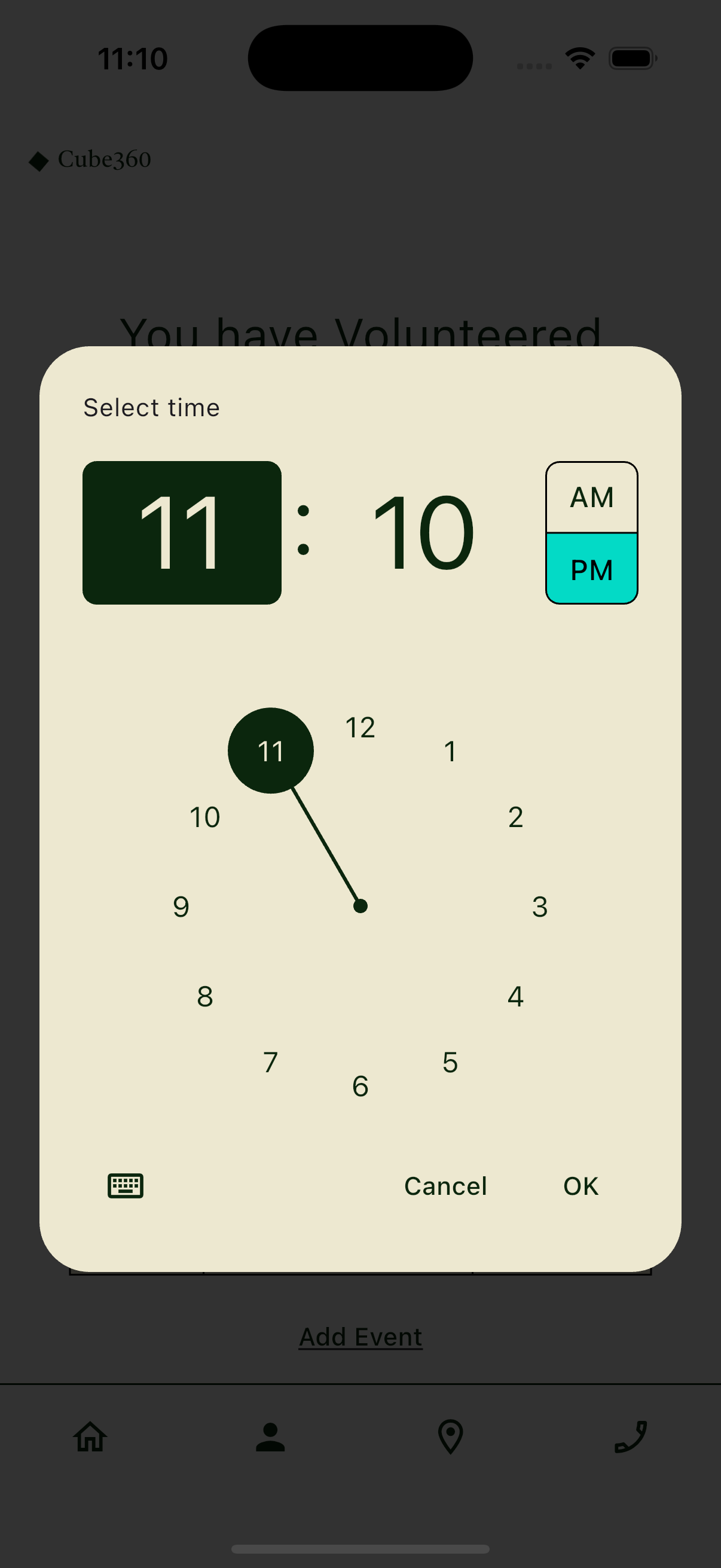
Task: Set hour to 7 on dial
Action: pos(271,1062)
